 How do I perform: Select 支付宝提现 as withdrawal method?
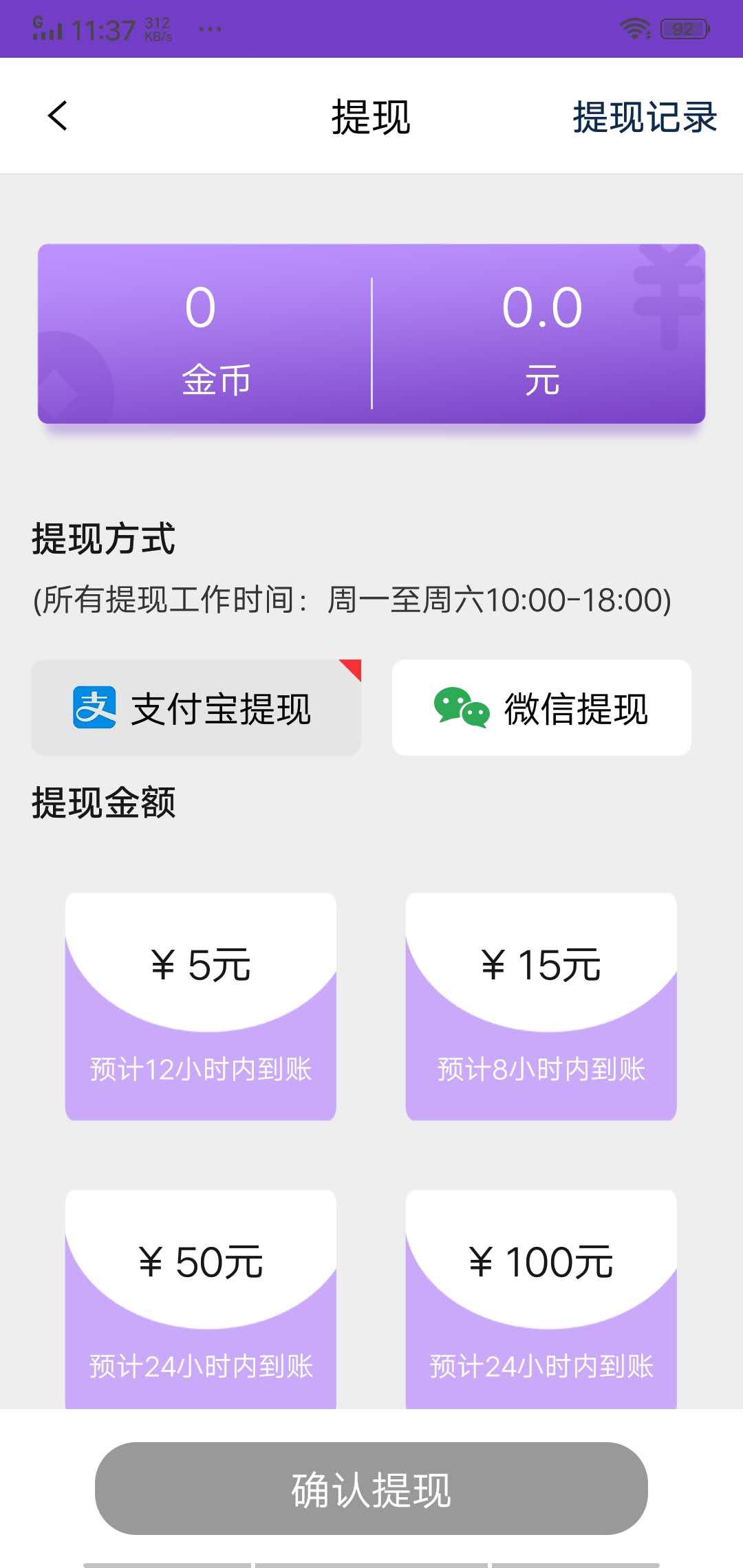coord(196,707)
